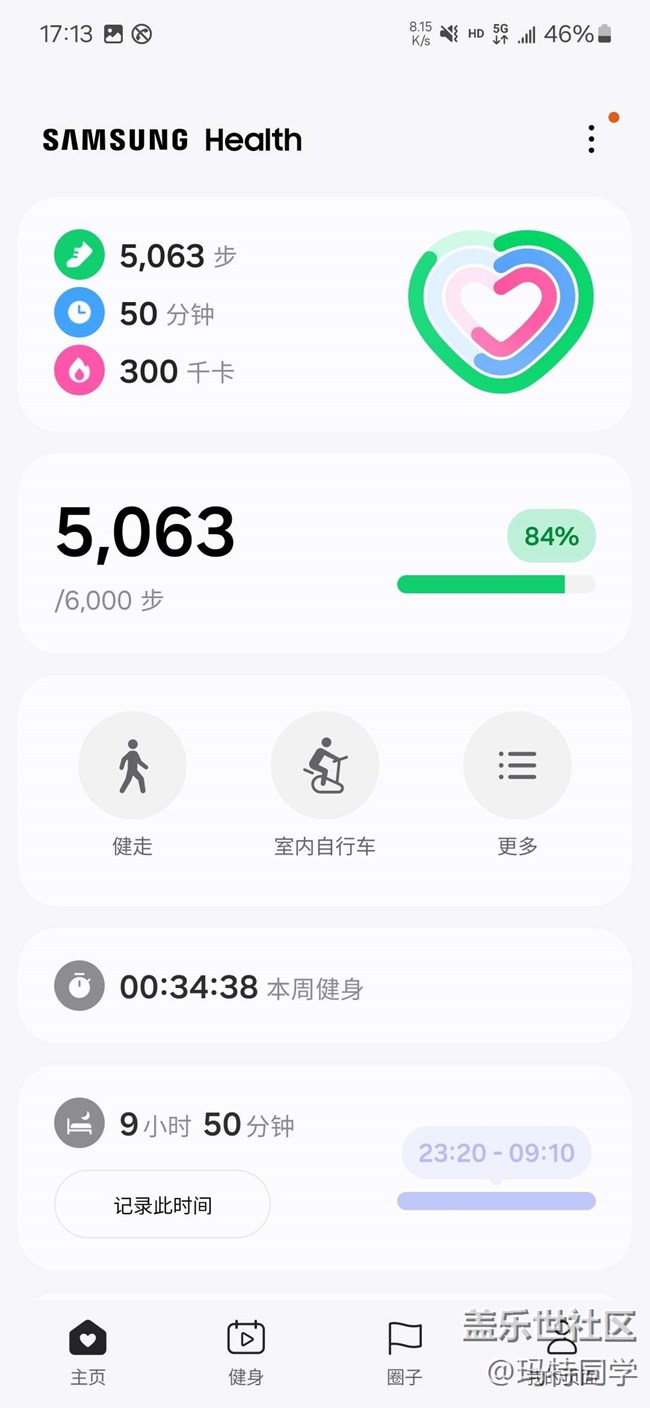This screenshot has width=650, height=1408.
Task: Switch to the 圈子 tab
Action: (404, 1353)
